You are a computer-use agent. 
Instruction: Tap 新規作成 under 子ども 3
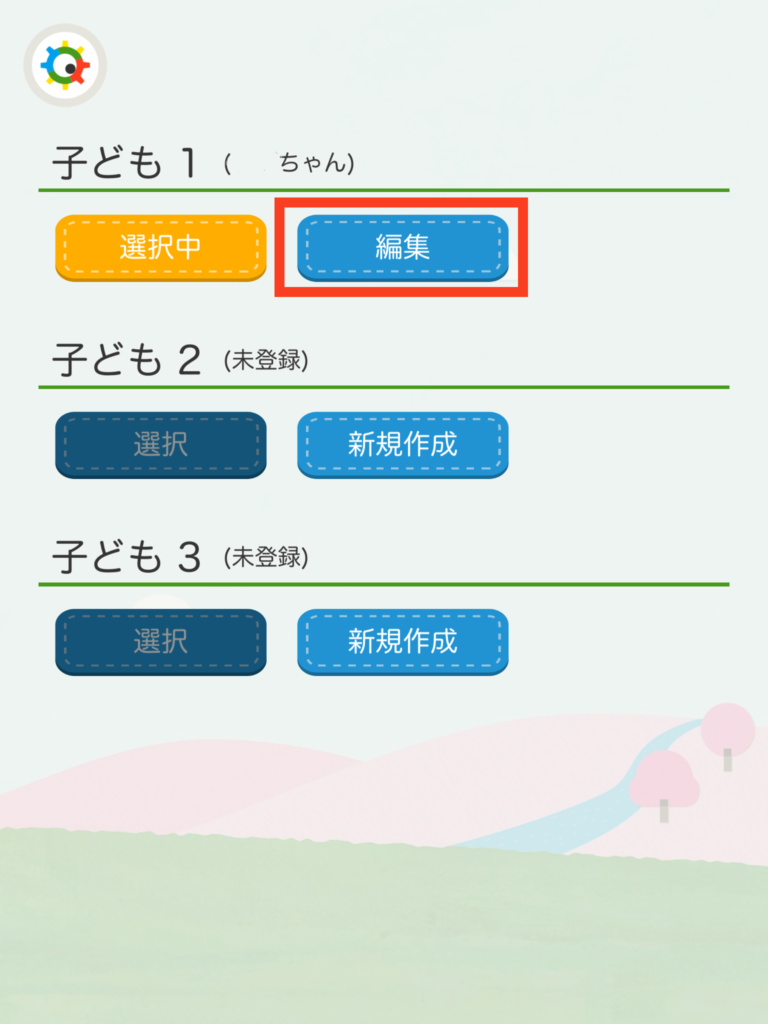pos(403,641)
